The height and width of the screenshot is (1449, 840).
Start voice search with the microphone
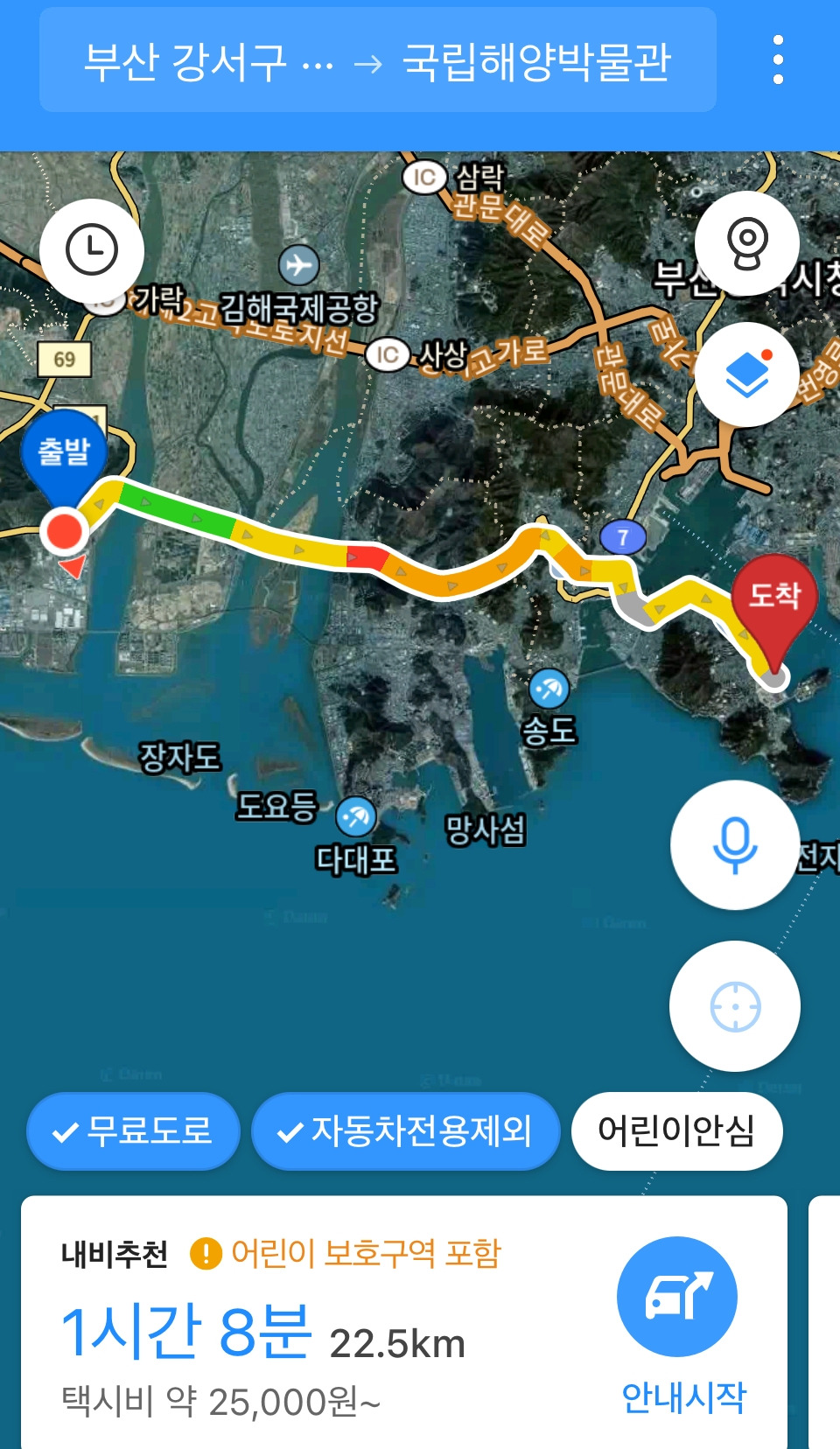(735, 844)
